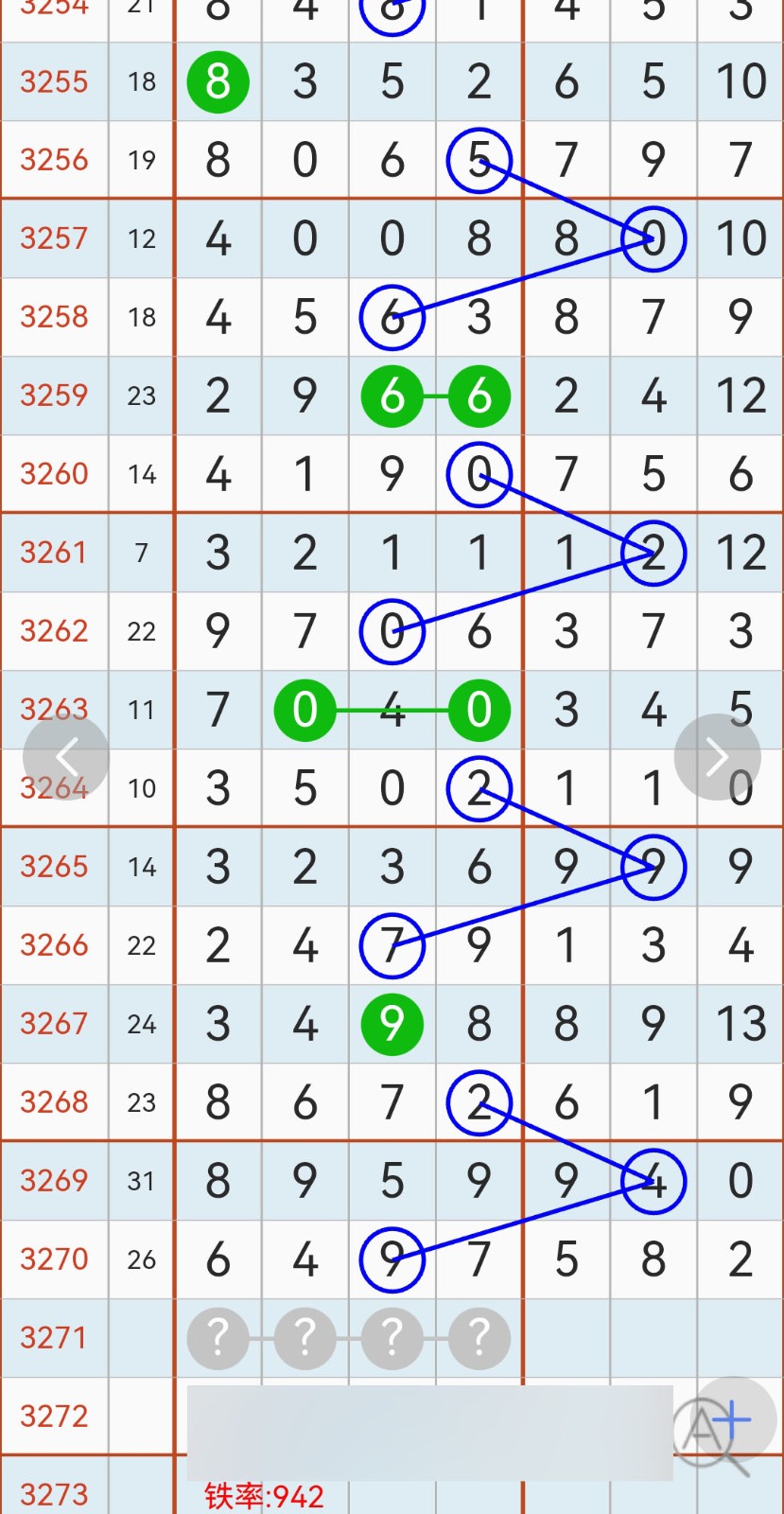Go to the next image
Screen dimensions: 784x1514
(717, 757)
